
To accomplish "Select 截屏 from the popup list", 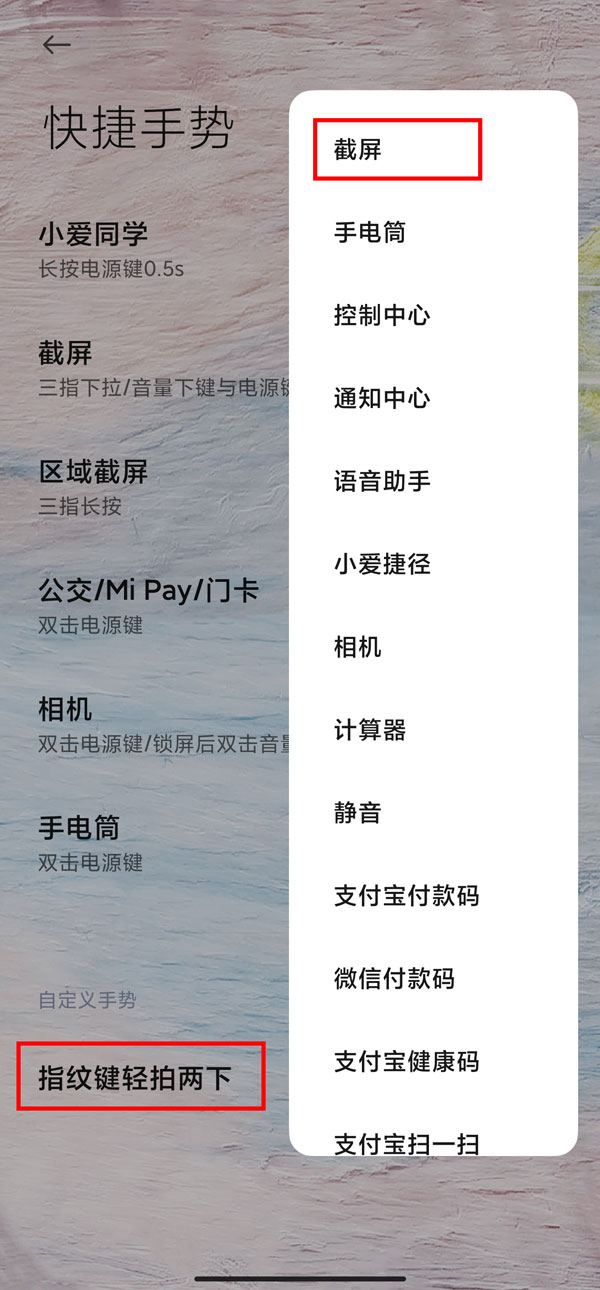I will click(397, 150).
